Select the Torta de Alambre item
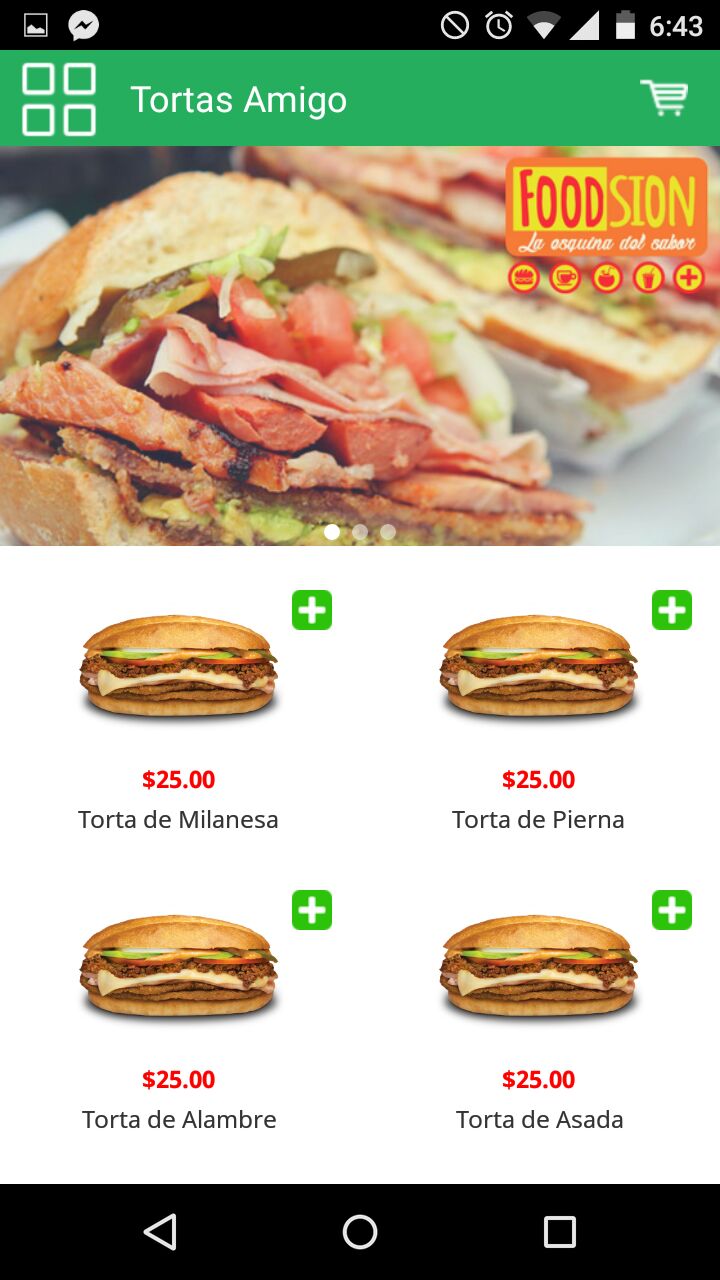The image size is (720, 1280). (179, 966)
